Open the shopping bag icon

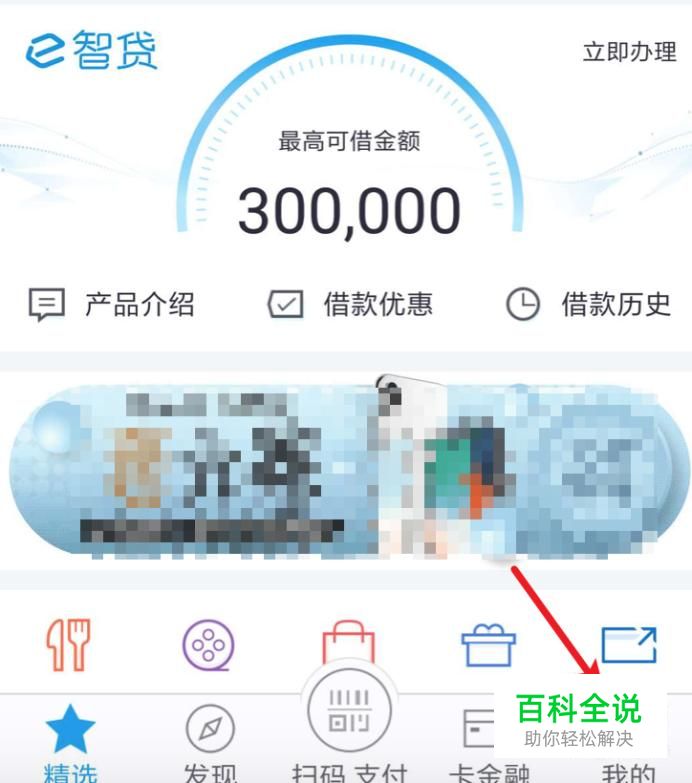tap(348, 642)
